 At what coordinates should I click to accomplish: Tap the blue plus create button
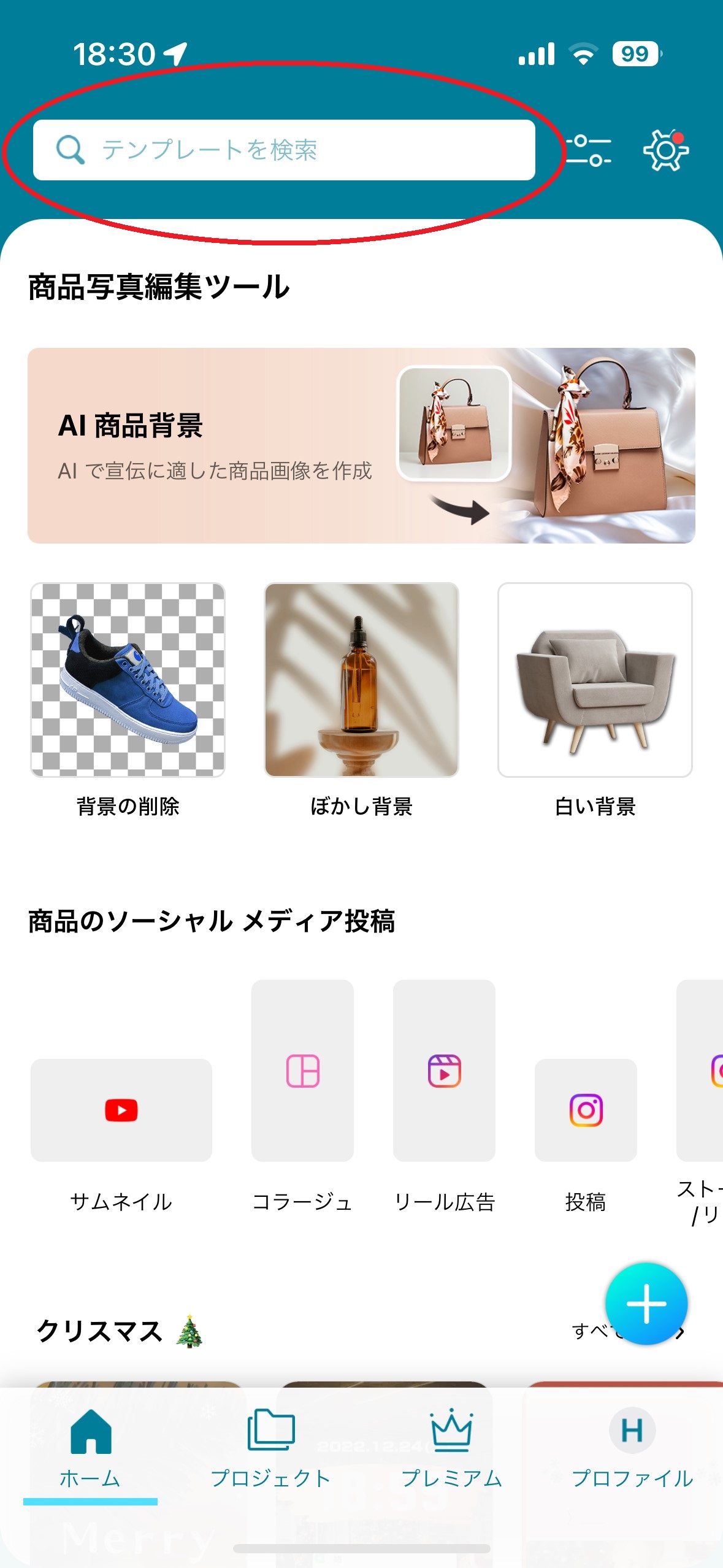click(646, 1304)
